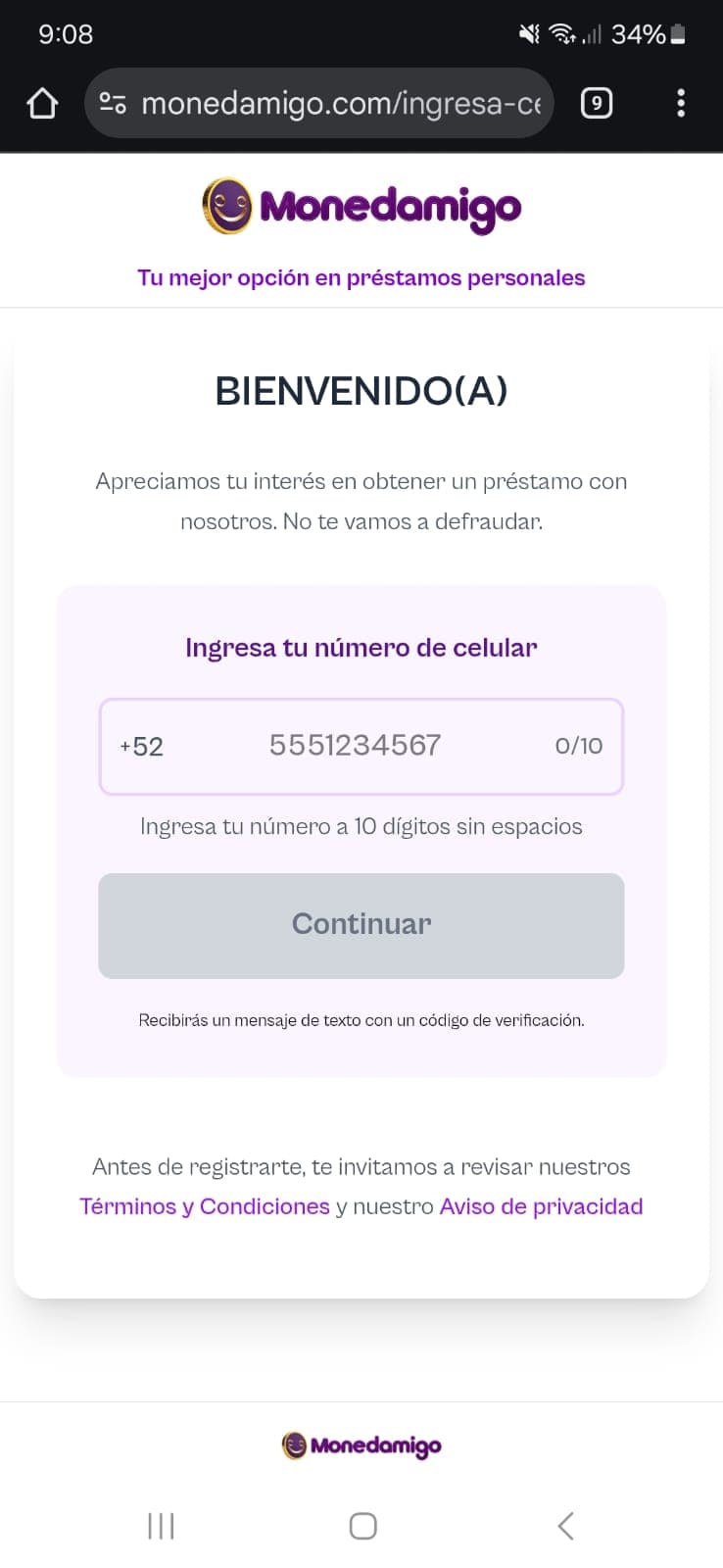Tap the circular home navigation icon
The height and width of the screenshot is (1568, 723).
tap(361, 1525)
